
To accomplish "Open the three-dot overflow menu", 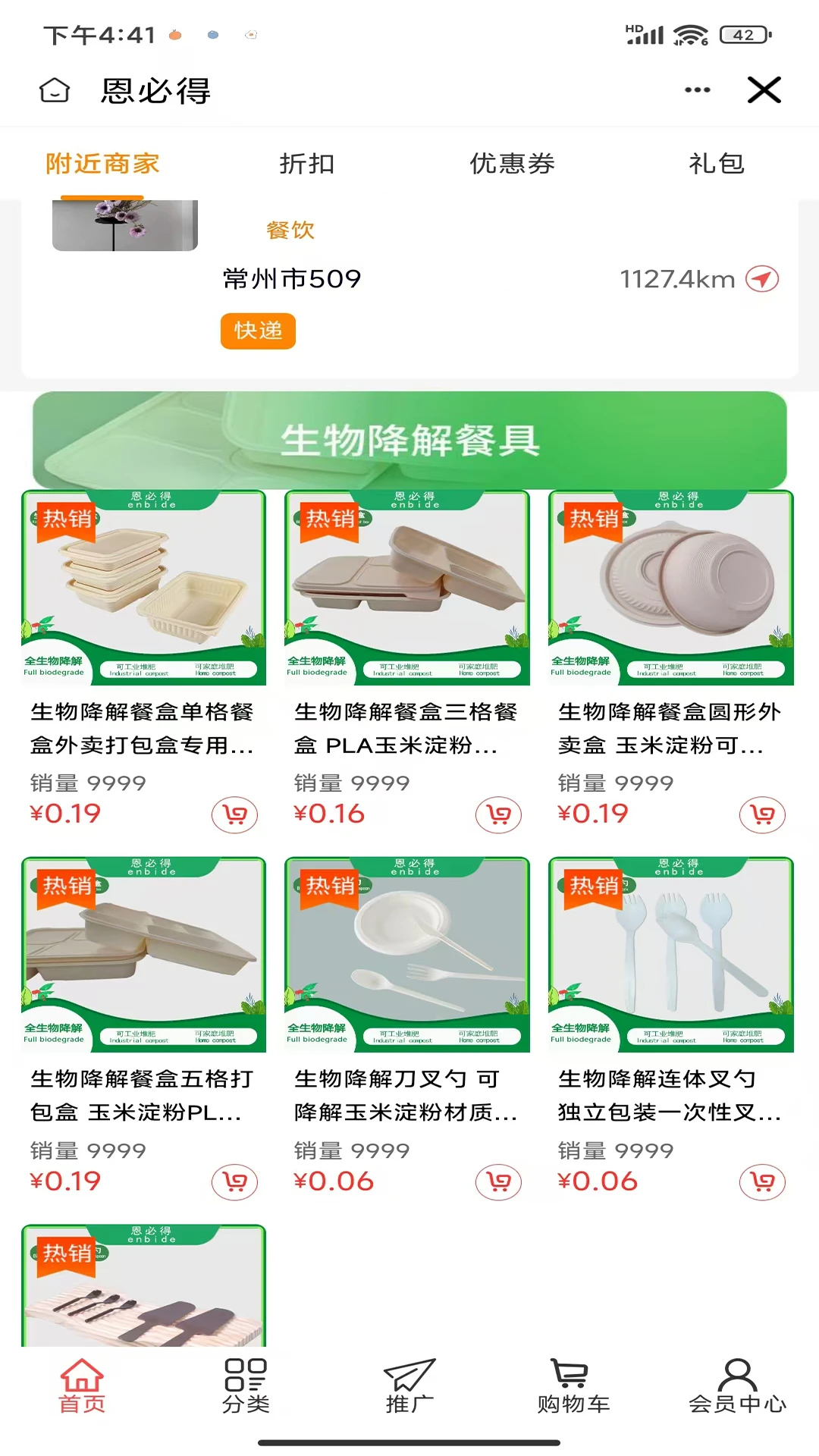I will tap(697, 90).
